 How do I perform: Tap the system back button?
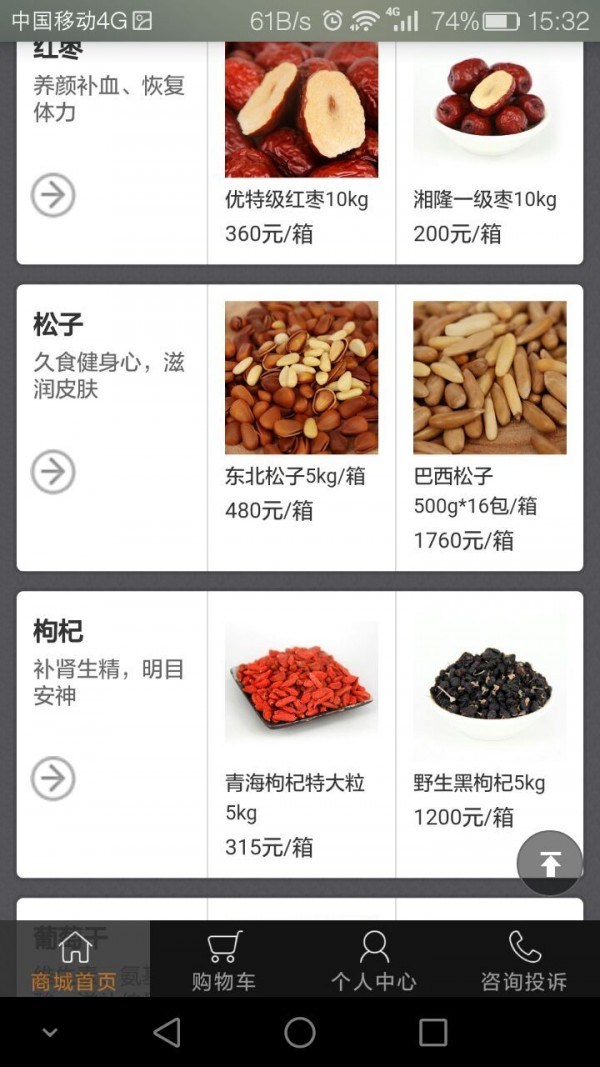tap(167, 1032)
